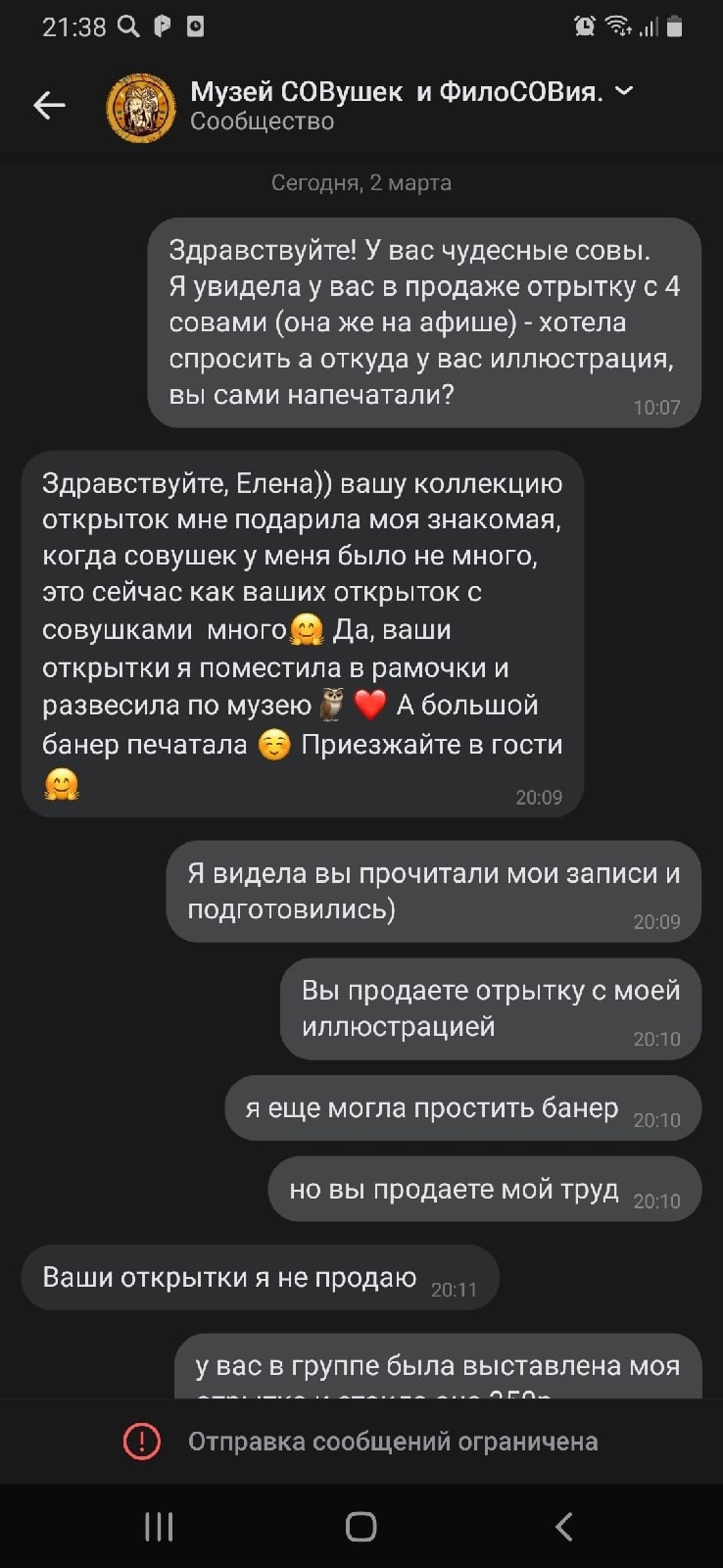Go back from the chat

tap(49, 105)
